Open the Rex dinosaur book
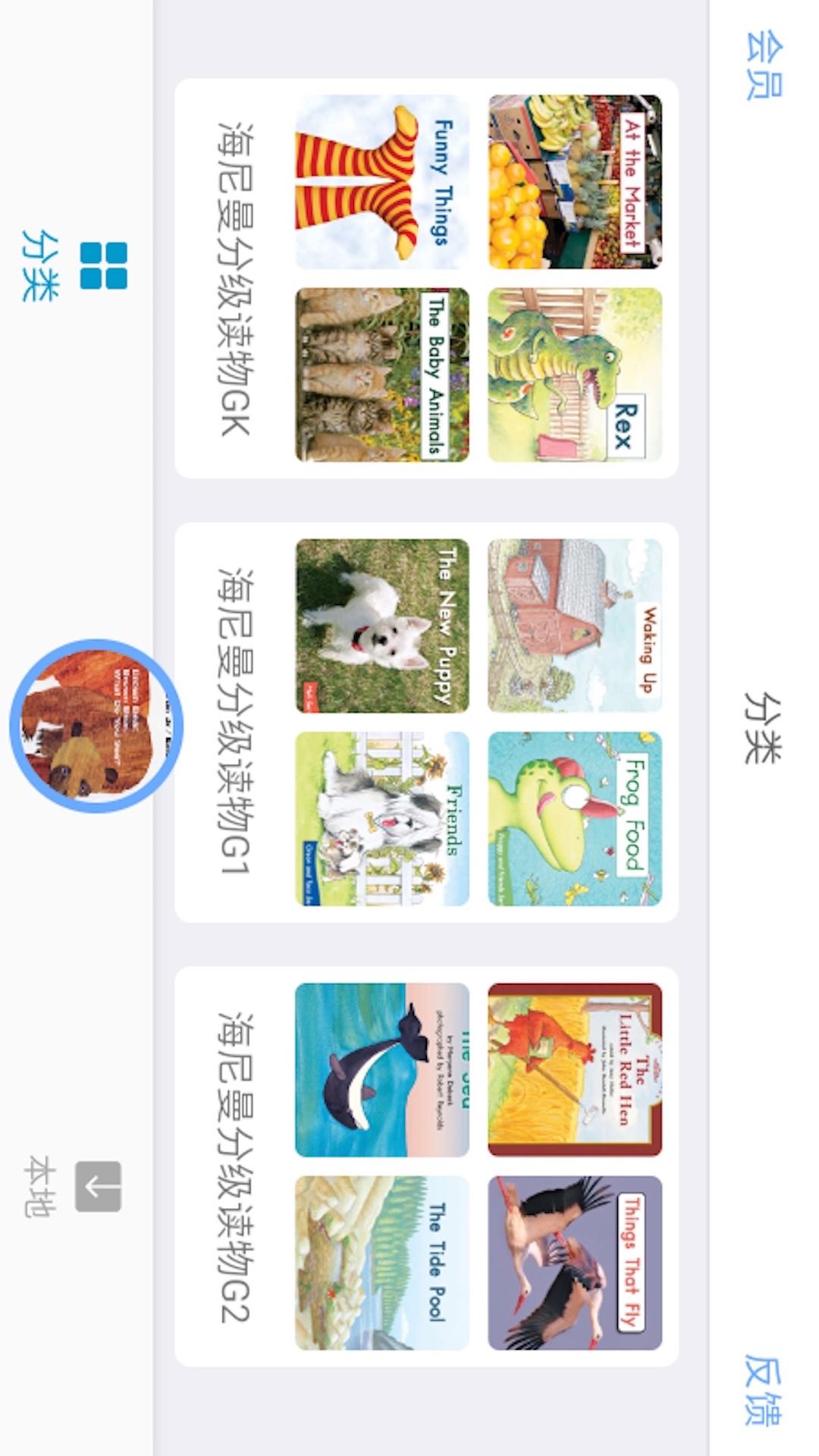Viewport: 819px width, 1456px height. point(575,375)
